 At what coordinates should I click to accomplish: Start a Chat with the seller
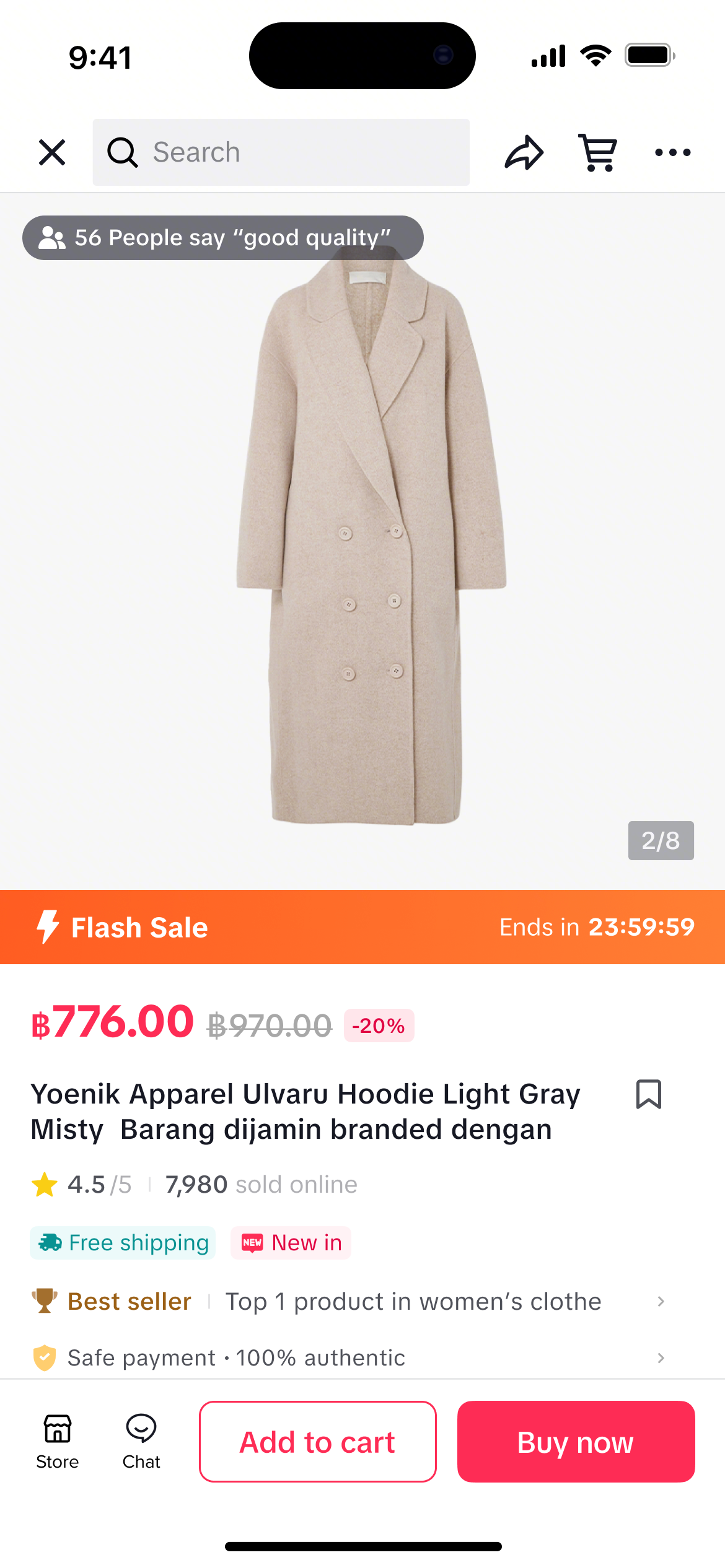tap(141, 1442)
